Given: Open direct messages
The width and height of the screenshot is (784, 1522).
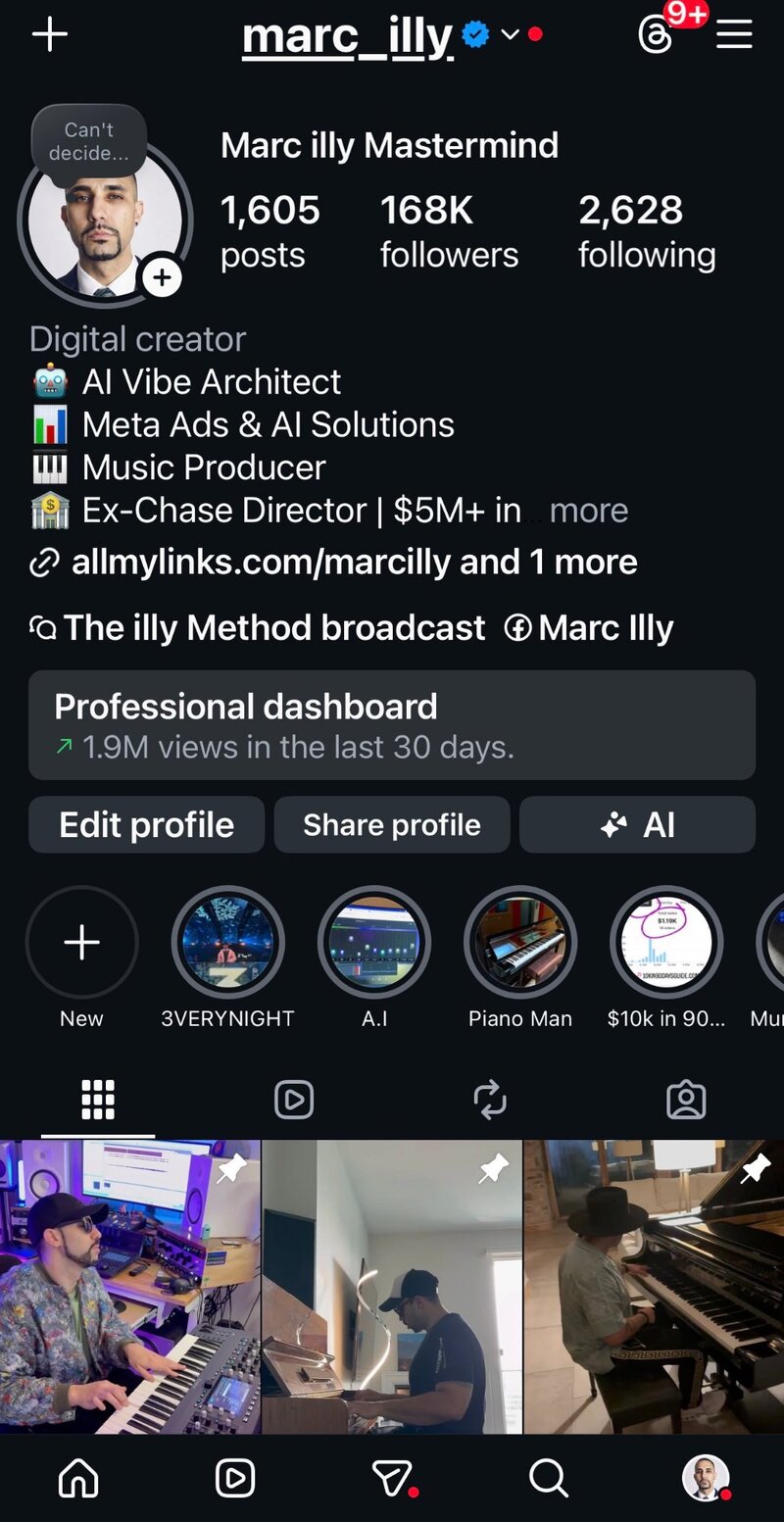Looking at the screenshot, I should tap(392, 1478).
